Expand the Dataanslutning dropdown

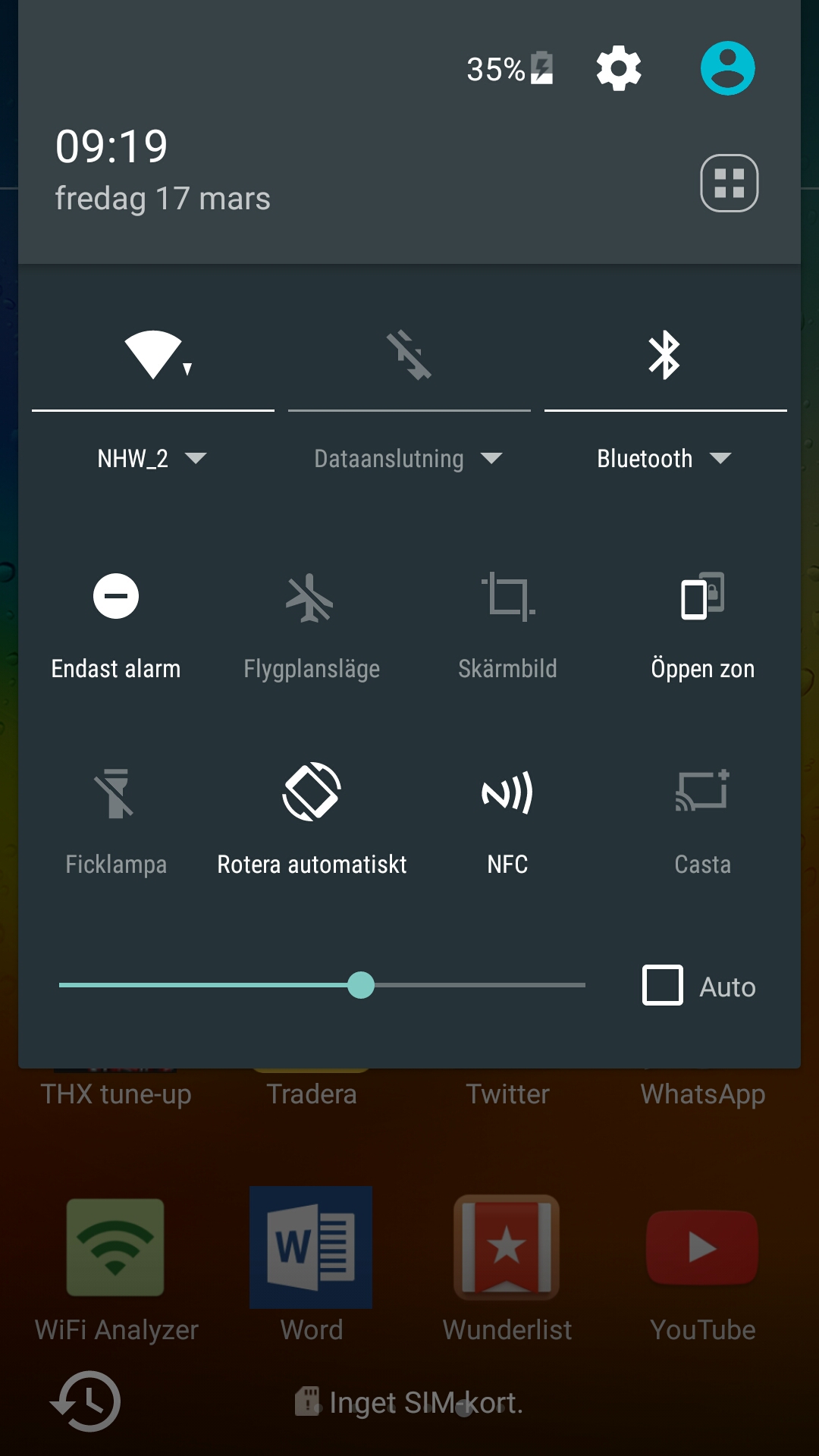click(x=408, y=459)
